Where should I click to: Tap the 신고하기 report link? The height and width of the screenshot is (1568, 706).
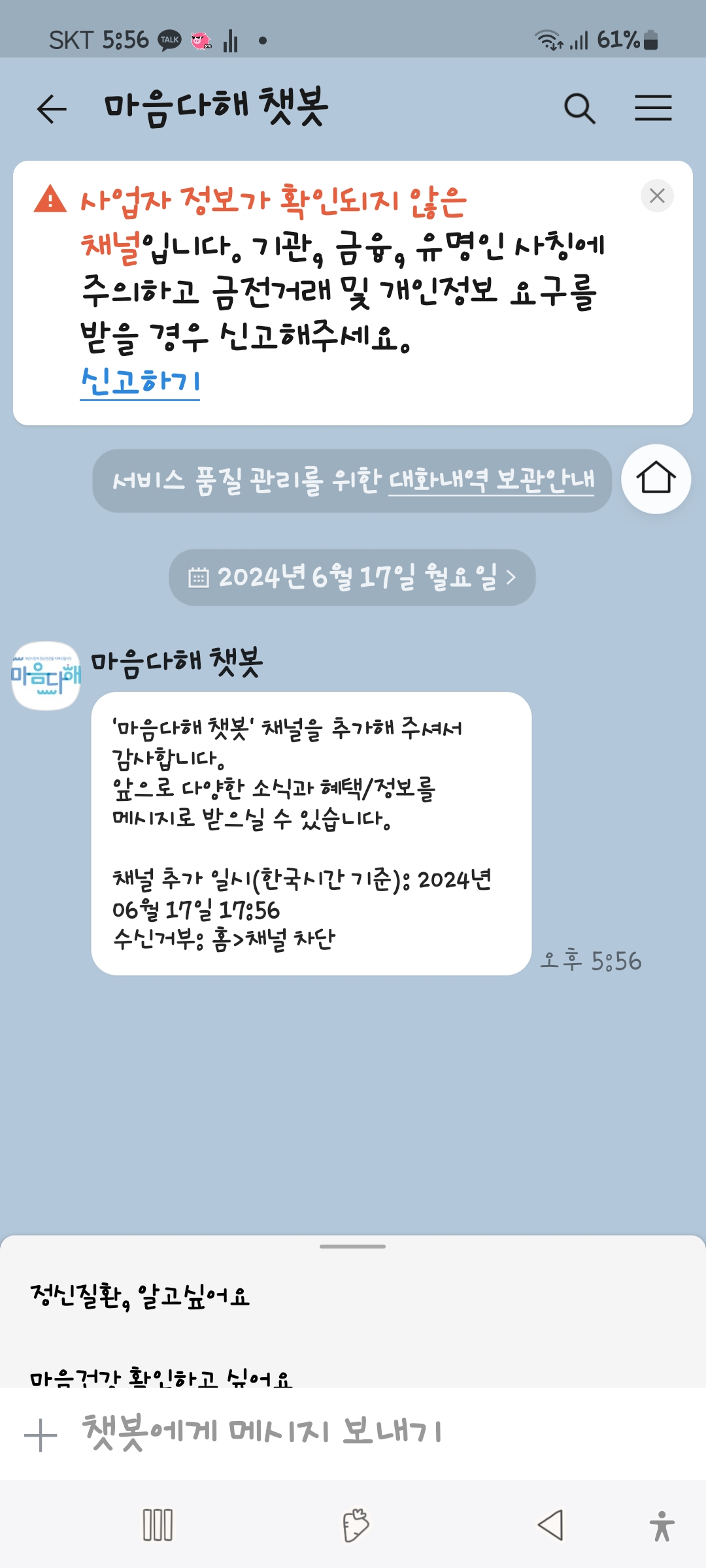point(140,382)
